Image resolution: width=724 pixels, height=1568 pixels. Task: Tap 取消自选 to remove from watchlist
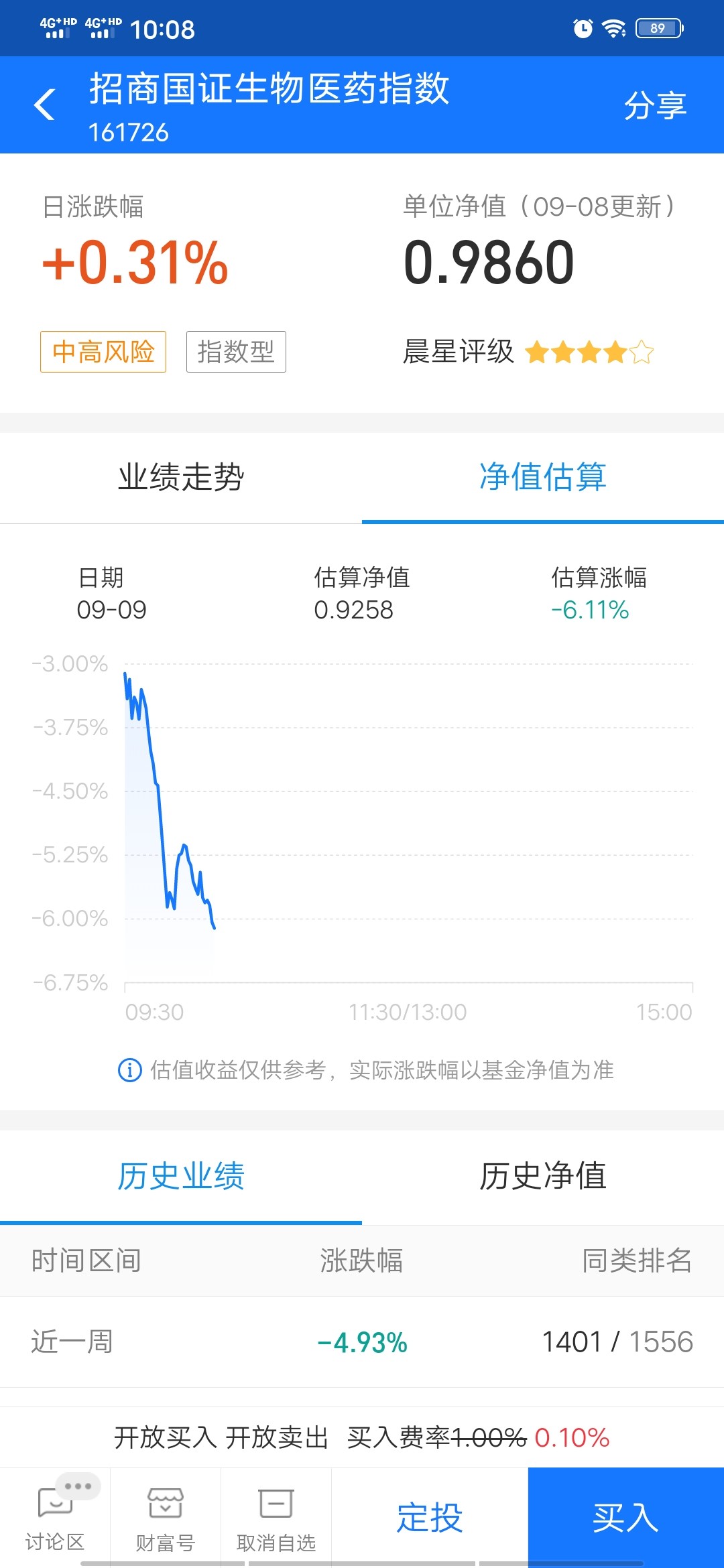point(276,1517)
